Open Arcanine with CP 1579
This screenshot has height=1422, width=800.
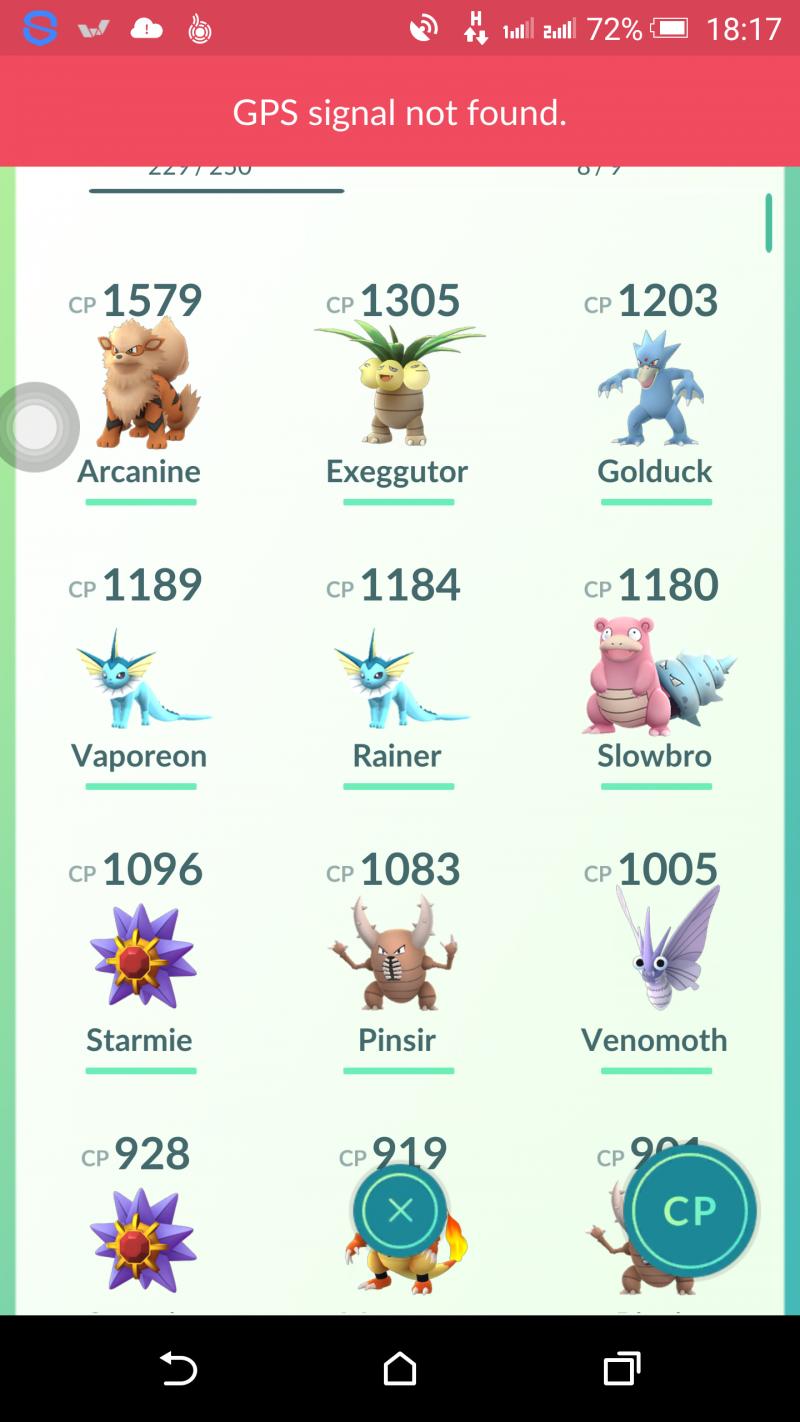(x=139, y=392)
